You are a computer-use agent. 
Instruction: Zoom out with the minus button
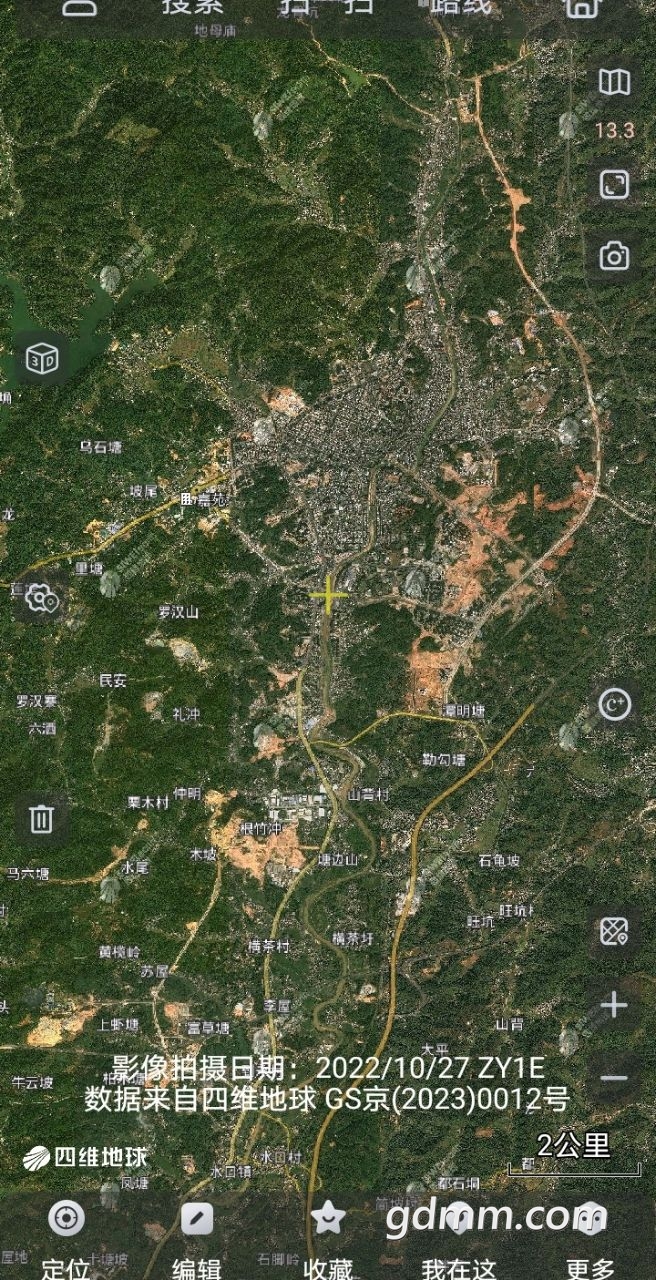click(614, 1078)
